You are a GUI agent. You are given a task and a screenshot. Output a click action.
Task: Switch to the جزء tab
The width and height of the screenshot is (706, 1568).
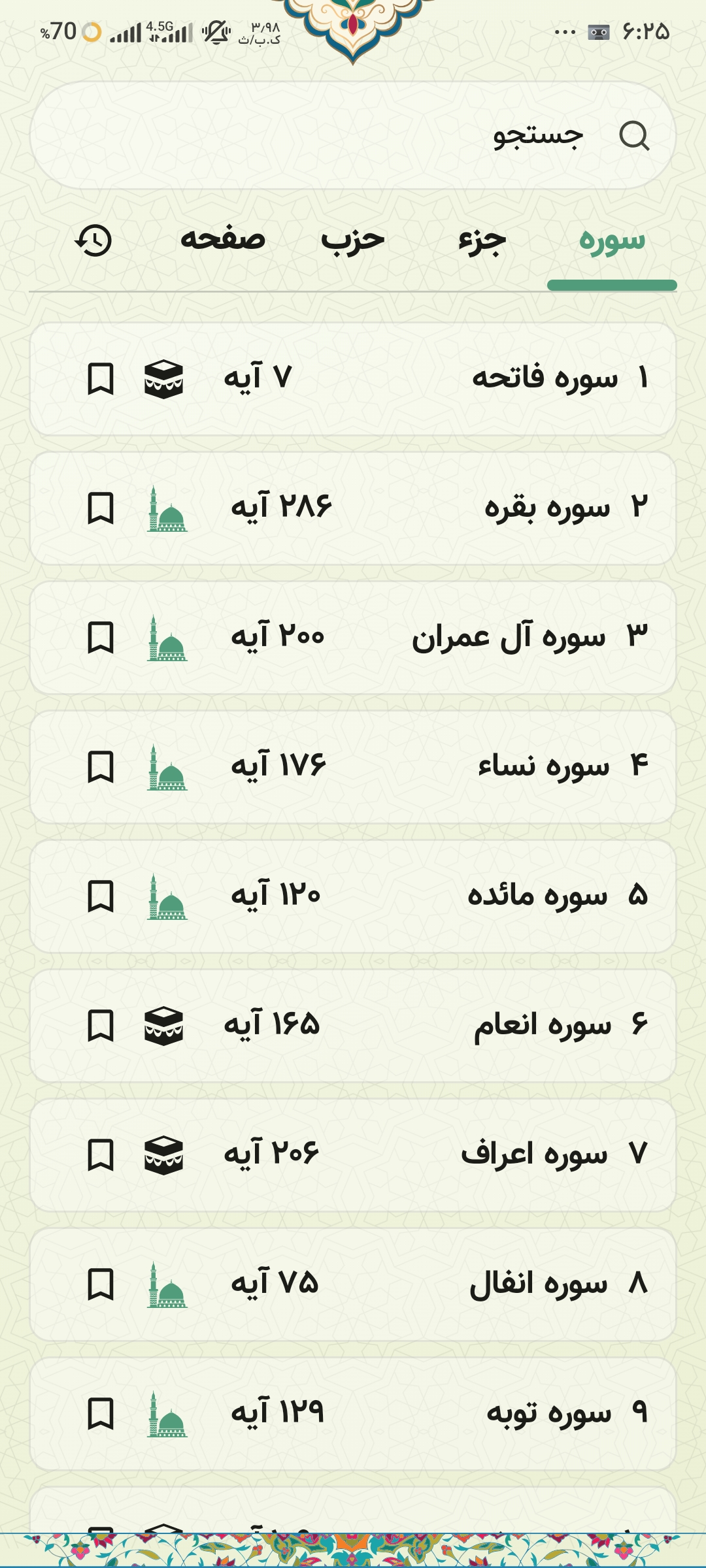(482, 240)
